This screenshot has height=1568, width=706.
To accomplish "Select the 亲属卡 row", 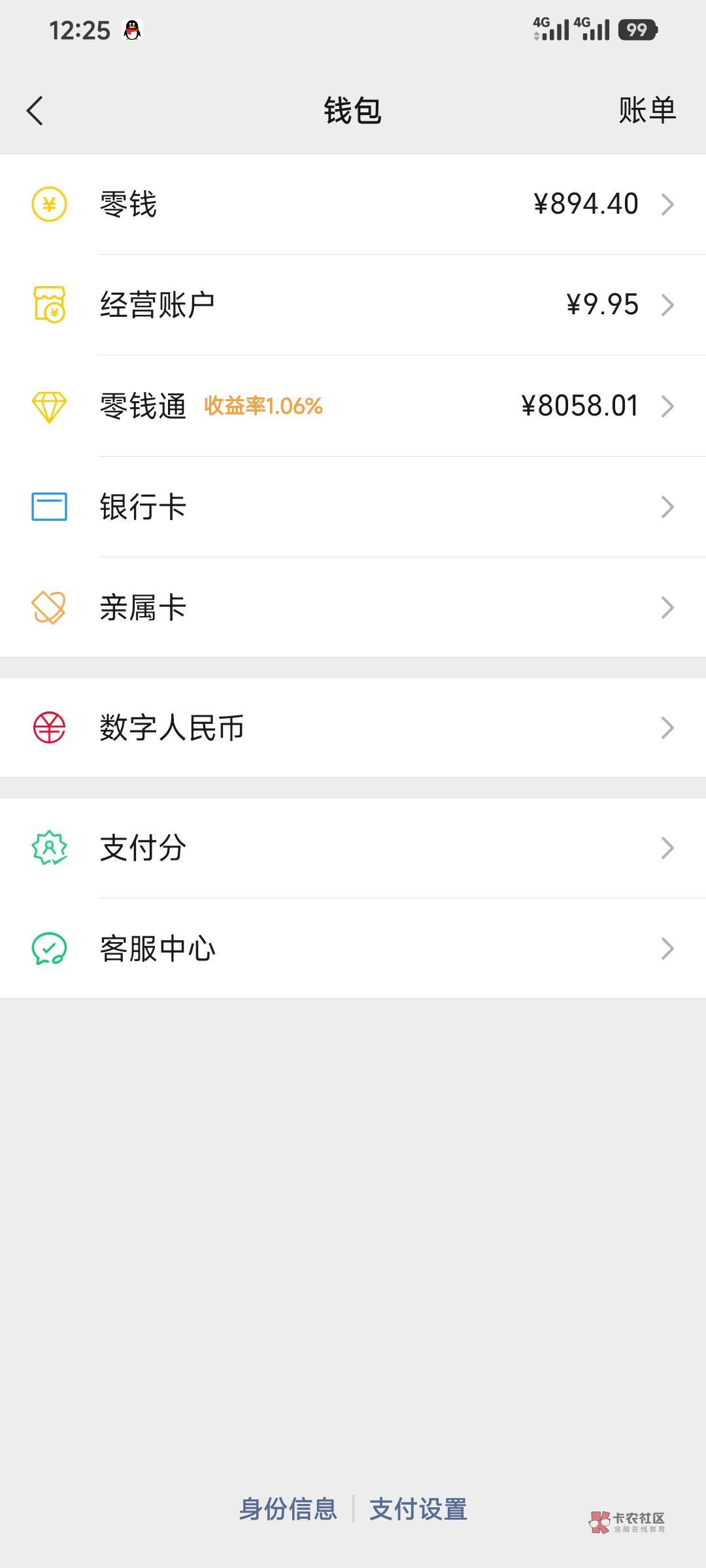I will [x=353, y=608].
